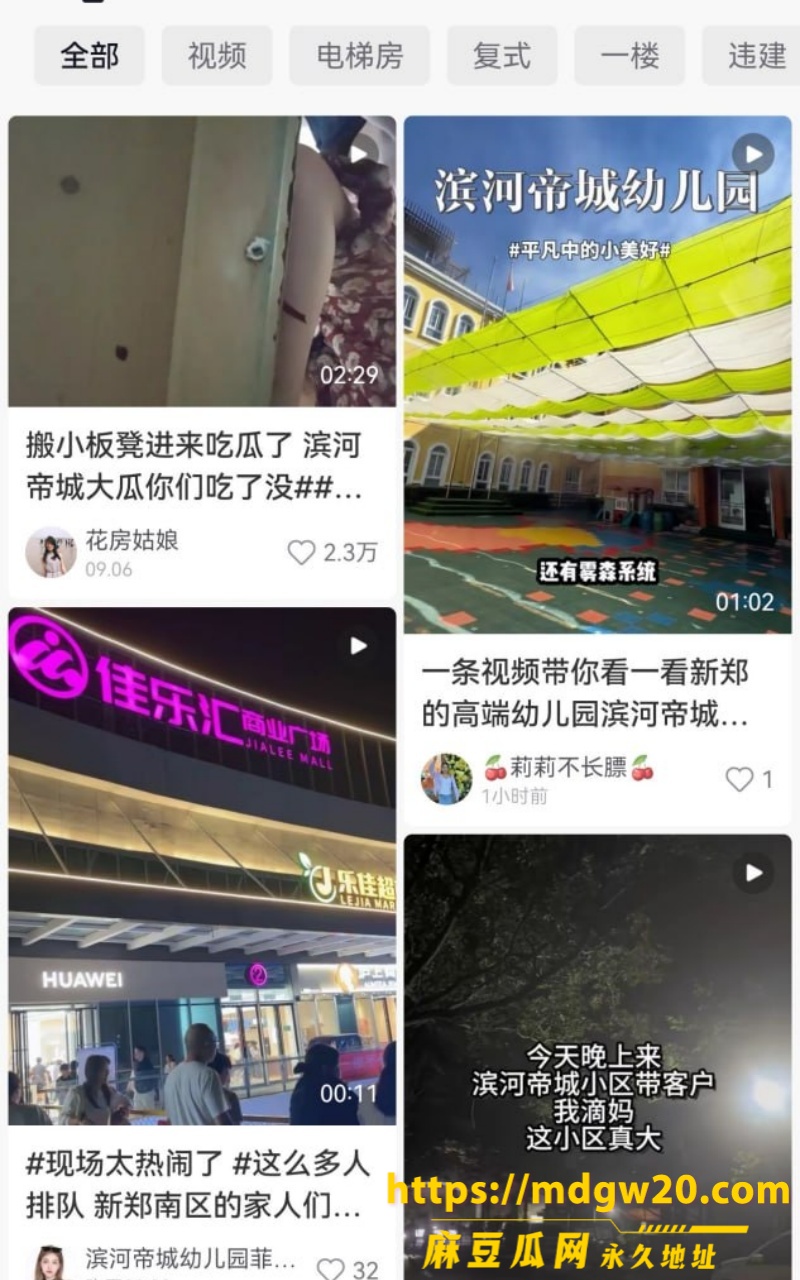Choose the 复式 filter chip
The height and width of the screenshot is (1280, 800).
[502, 56]
